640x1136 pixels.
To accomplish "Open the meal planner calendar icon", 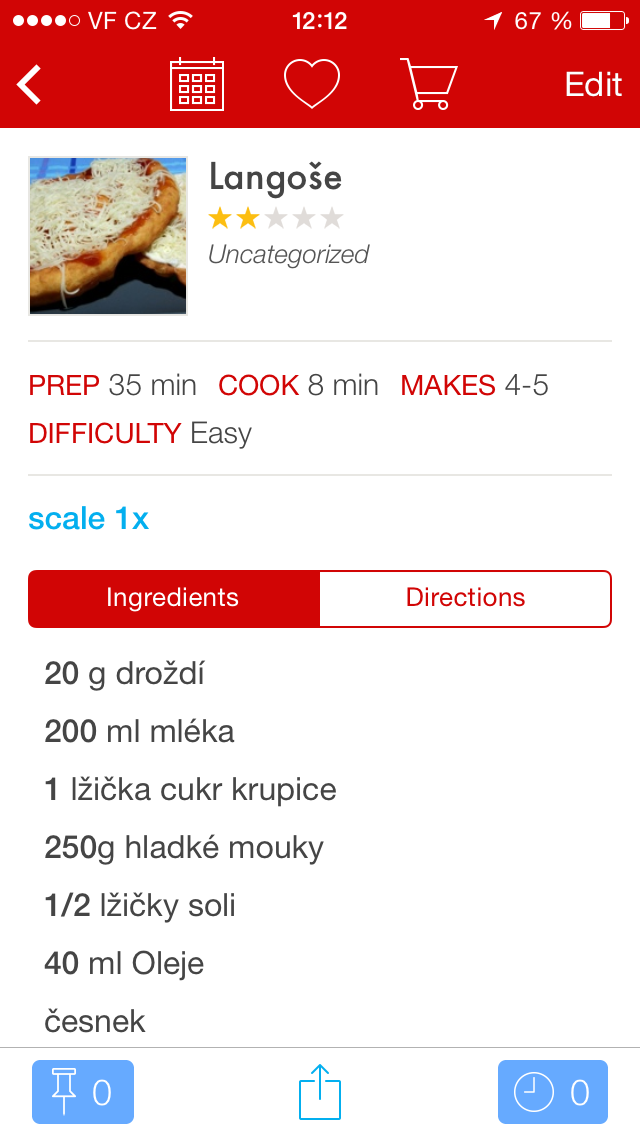I will click(x=197, y=85).
